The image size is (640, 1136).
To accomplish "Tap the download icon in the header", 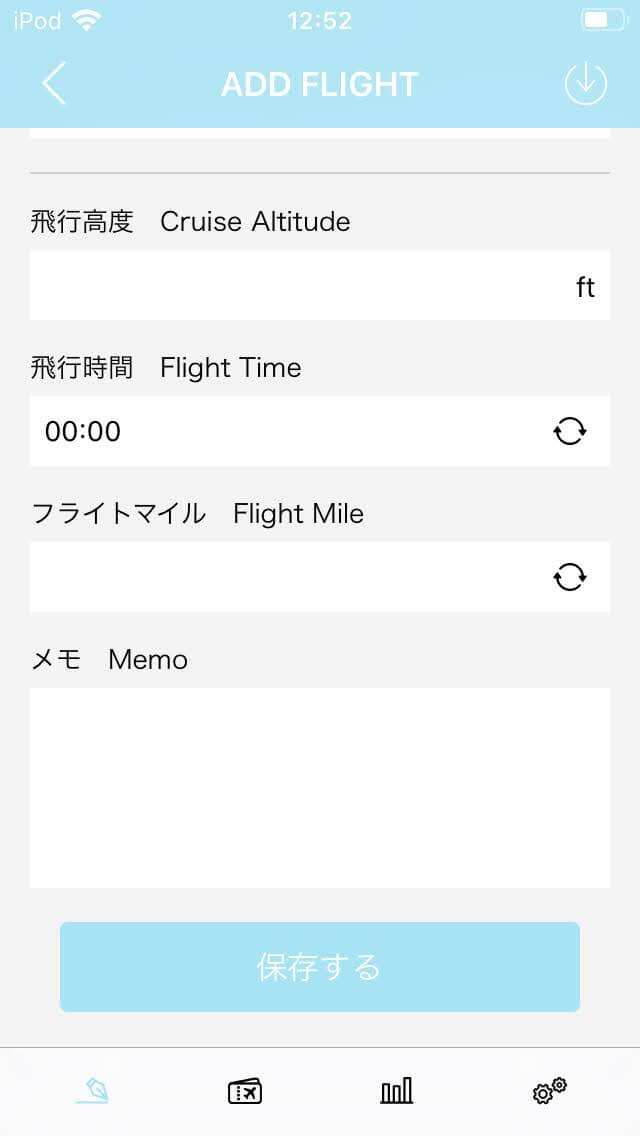I will 586,83.
